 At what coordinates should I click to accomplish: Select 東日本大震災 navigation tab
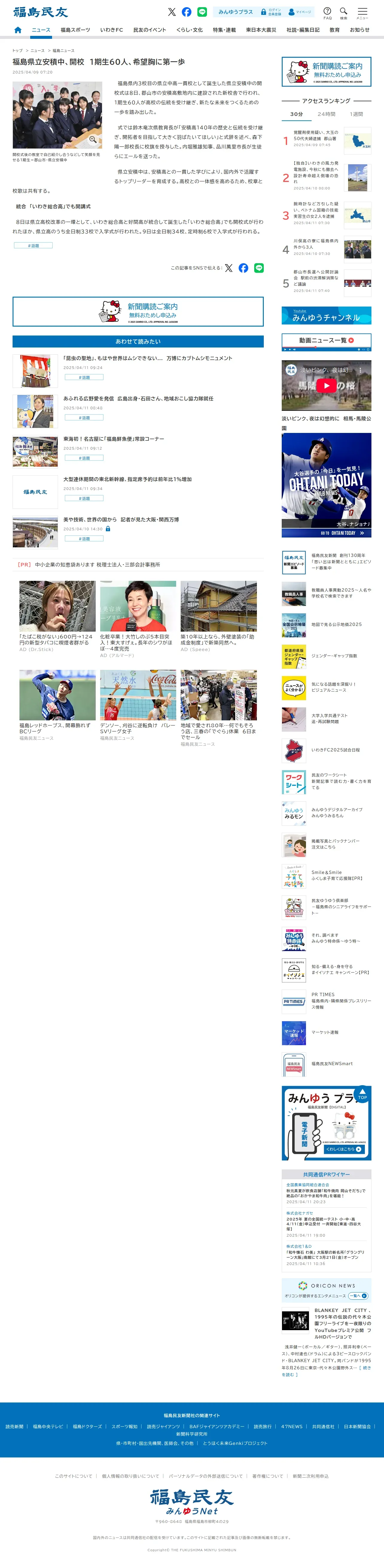point(261,30)
